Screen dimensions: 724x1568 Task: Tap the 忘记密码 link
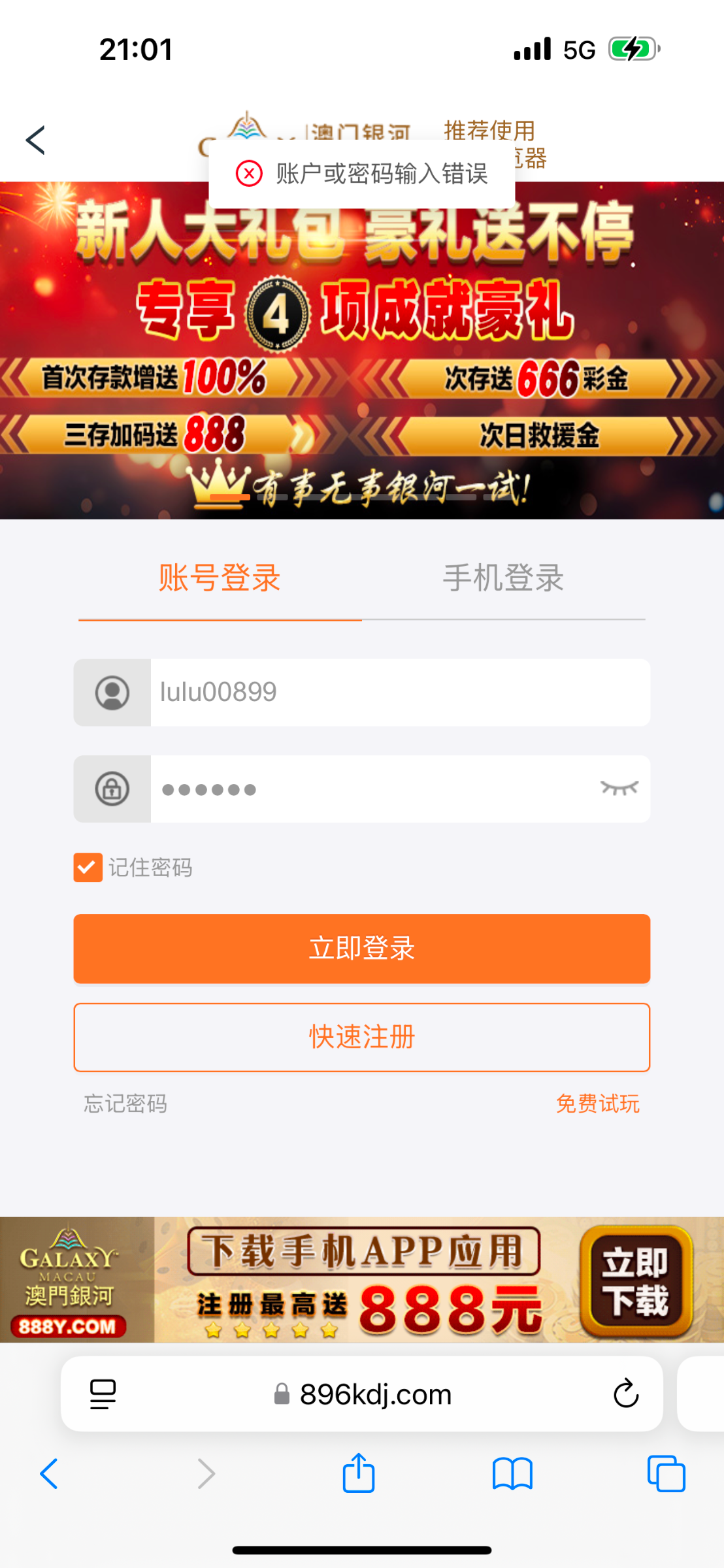click(x=124, y=1104)
